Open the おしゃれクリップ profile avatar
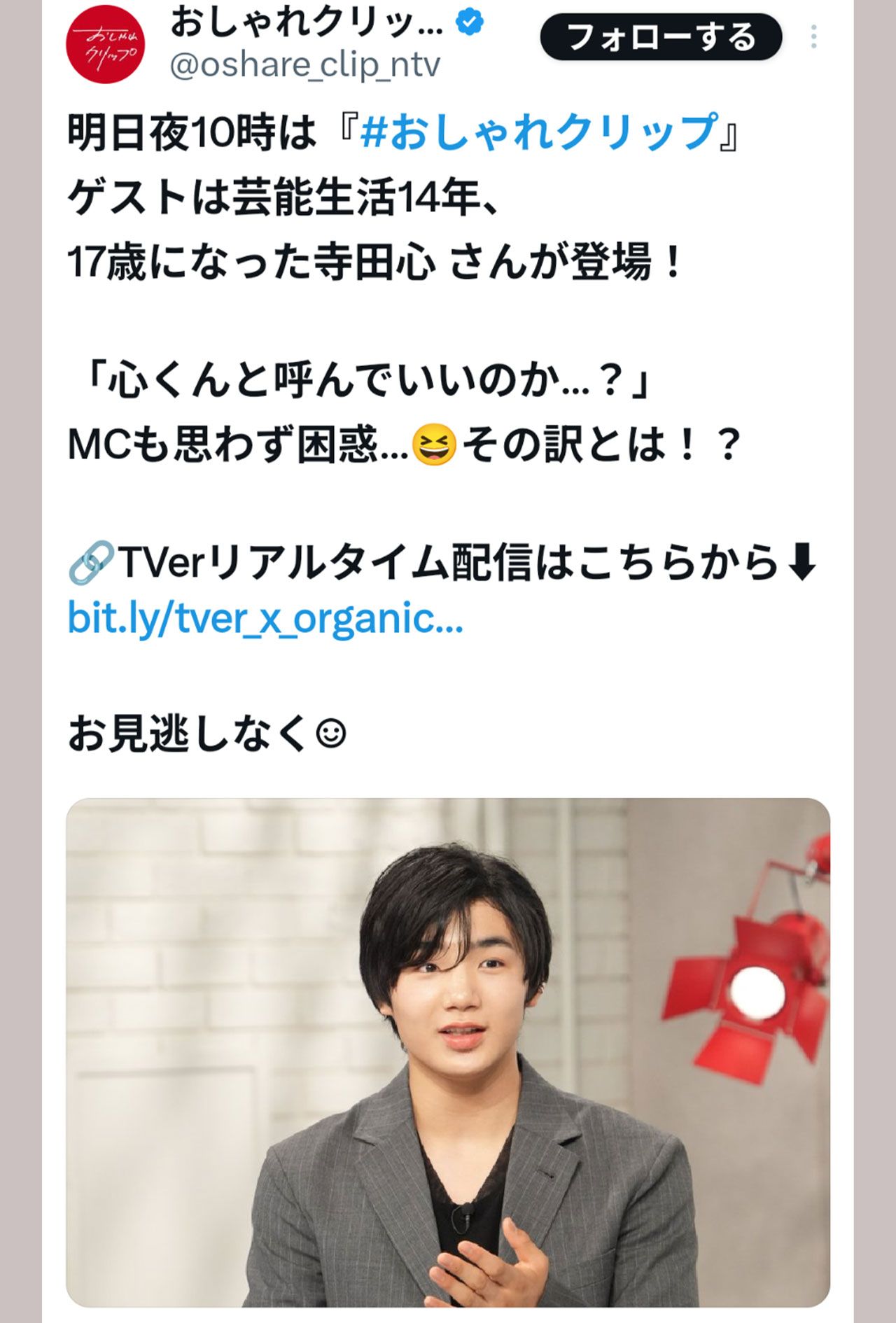This screenshot has height=1323, width=896. (105, 44)
